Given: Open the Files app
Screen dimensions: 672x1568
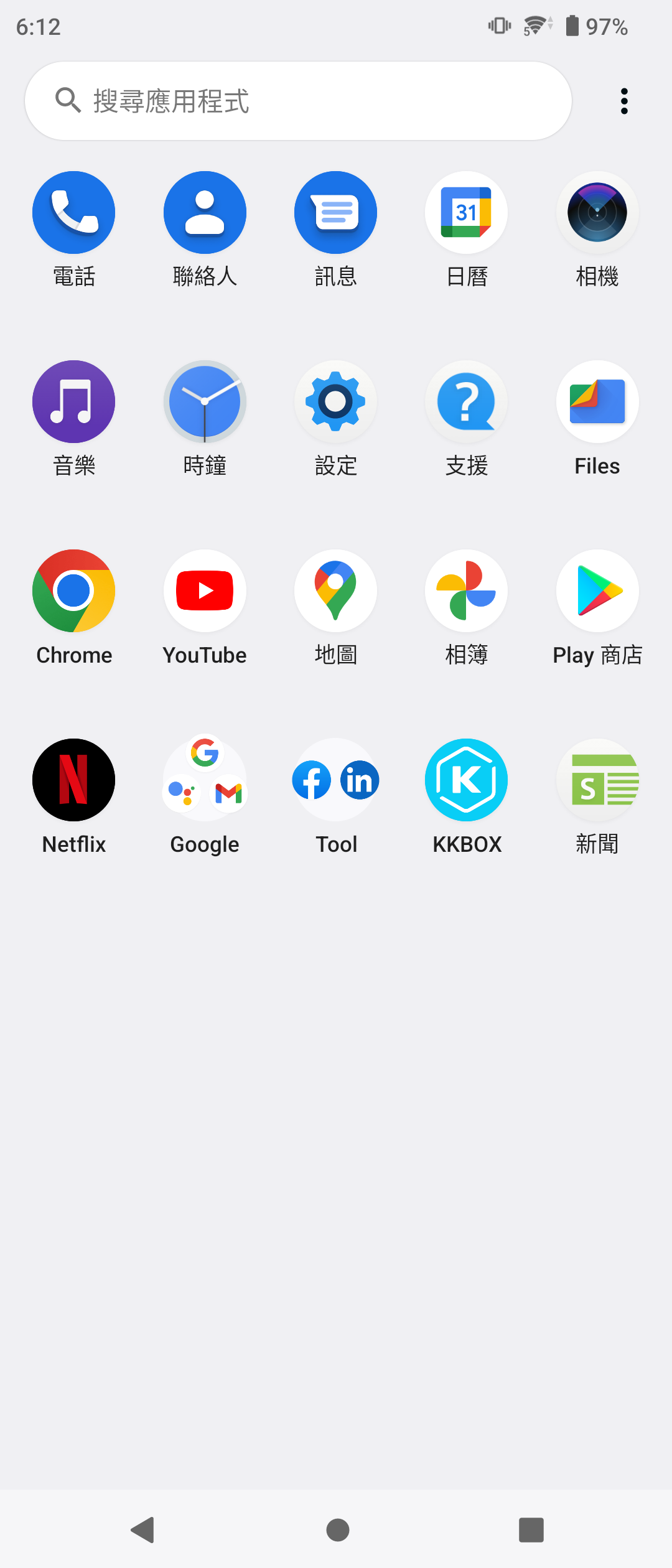Looking at the screenshot, I should (597, 401).
